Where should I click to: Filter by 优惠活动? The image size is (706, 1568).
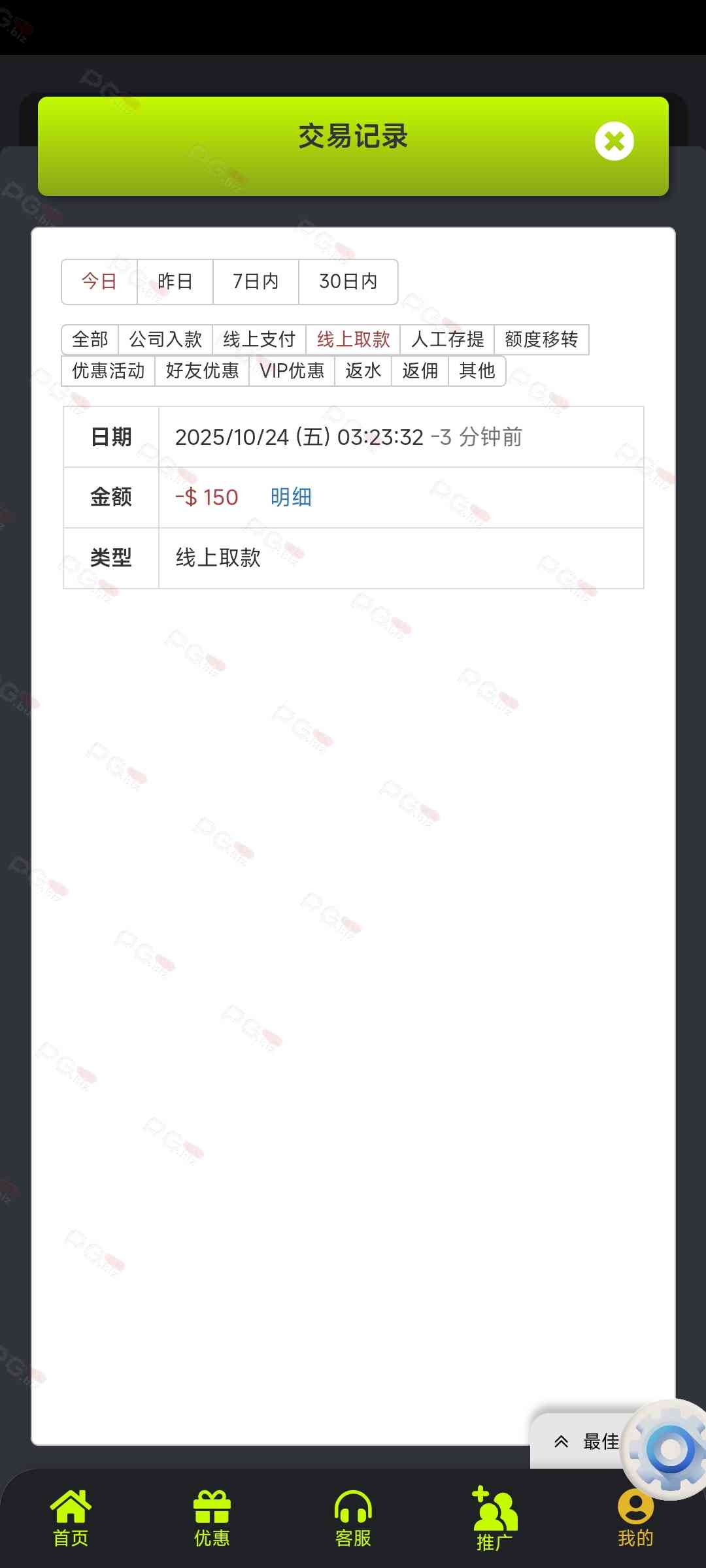pos(109,370)
